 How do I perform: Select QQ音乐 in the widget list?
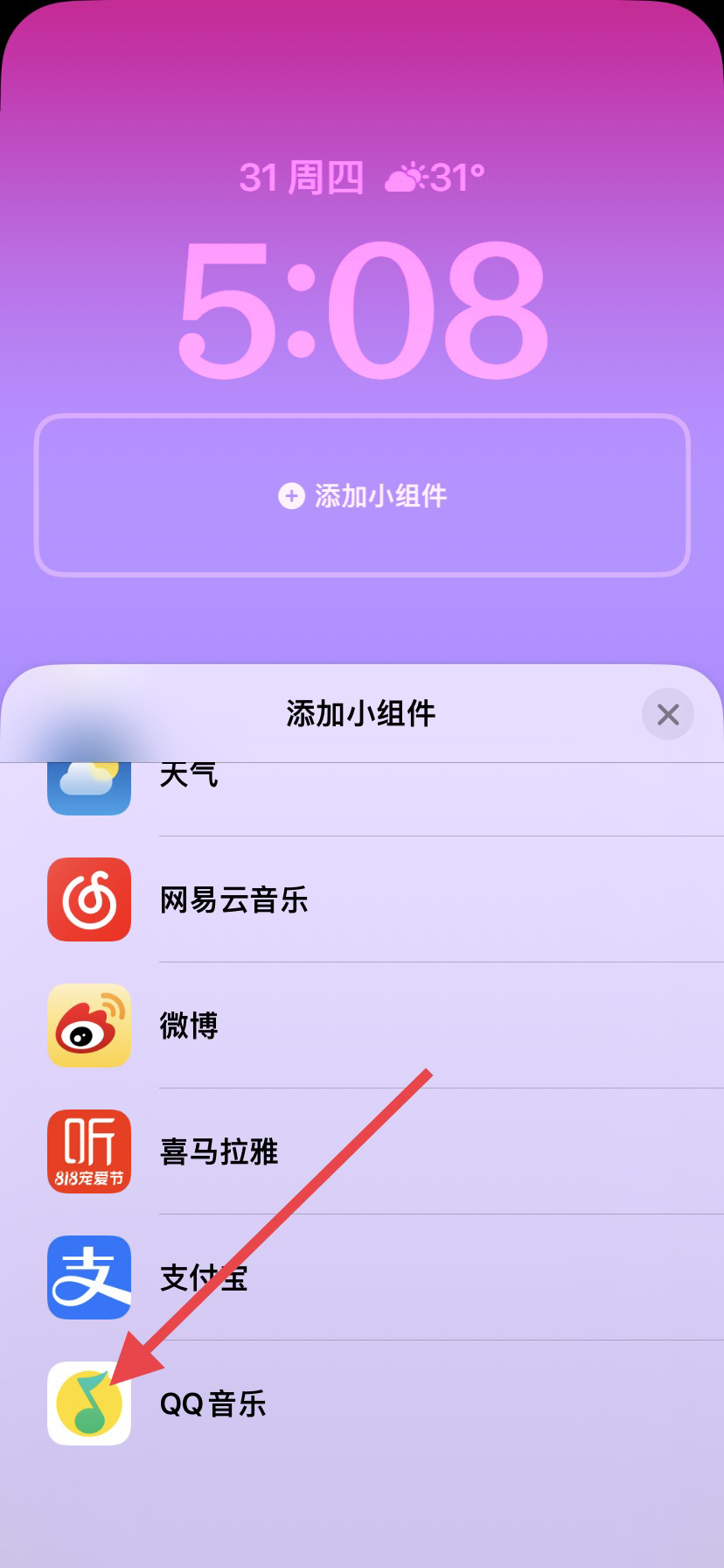click(x=212, y=1403)
